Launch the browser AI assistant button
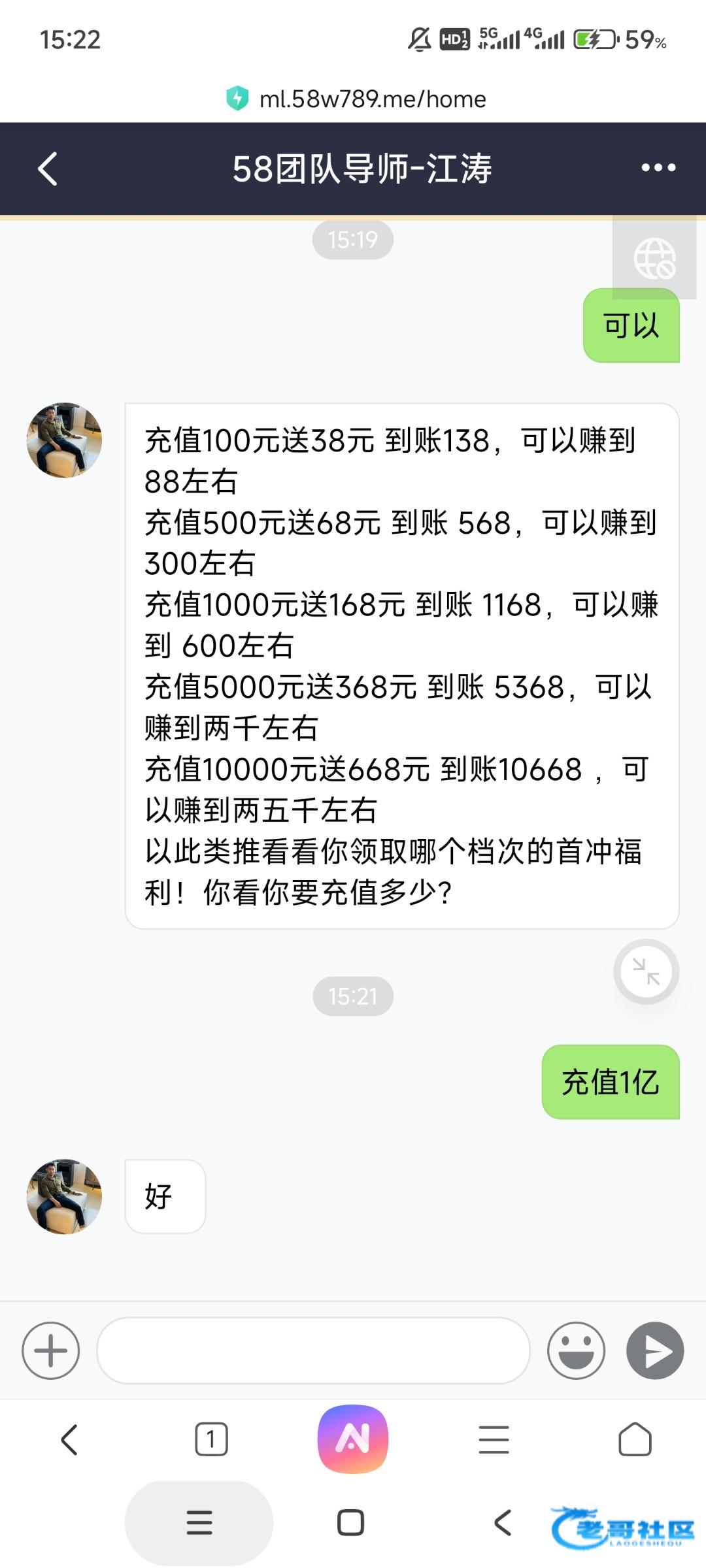Screen dimensions: 706x1568 353,1439
